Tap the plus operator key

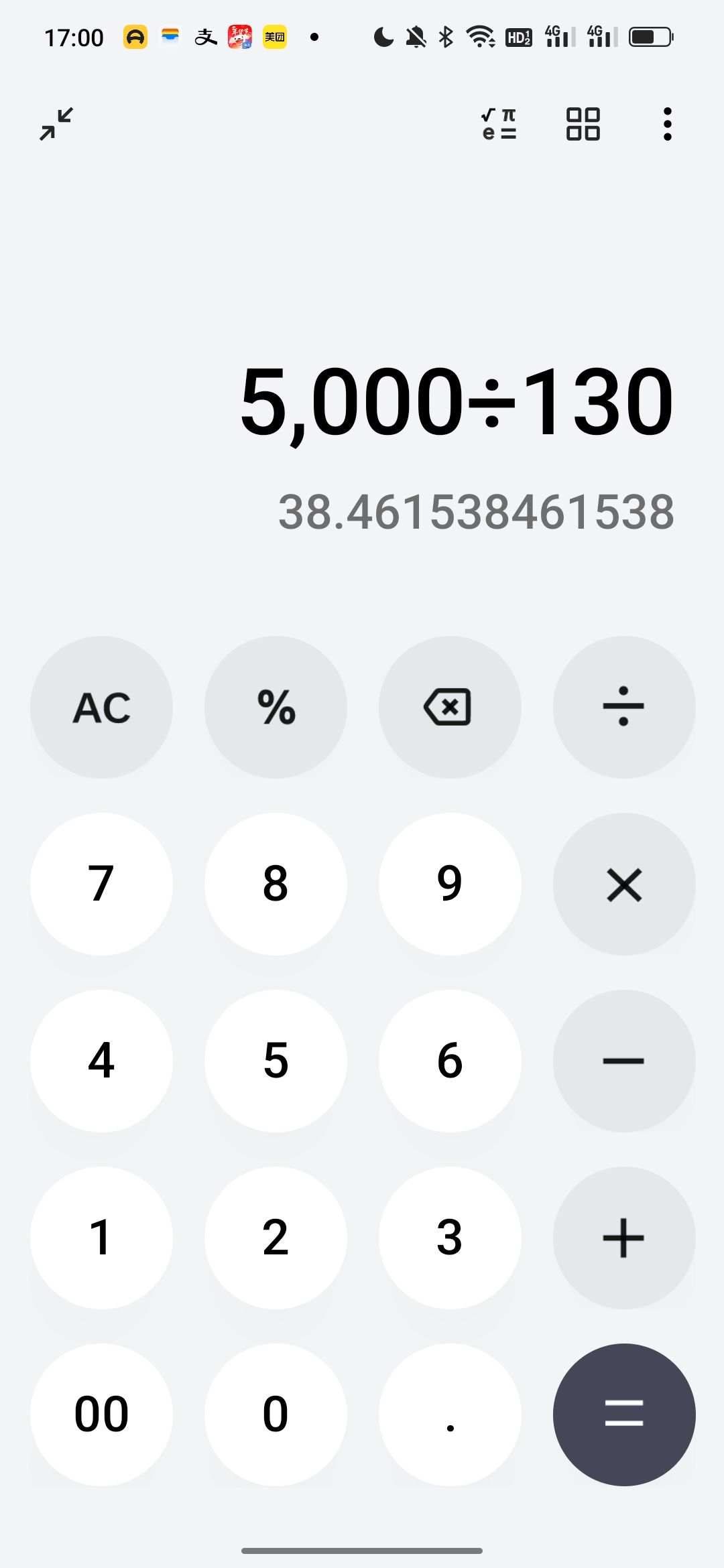(x=623, y=1238)
